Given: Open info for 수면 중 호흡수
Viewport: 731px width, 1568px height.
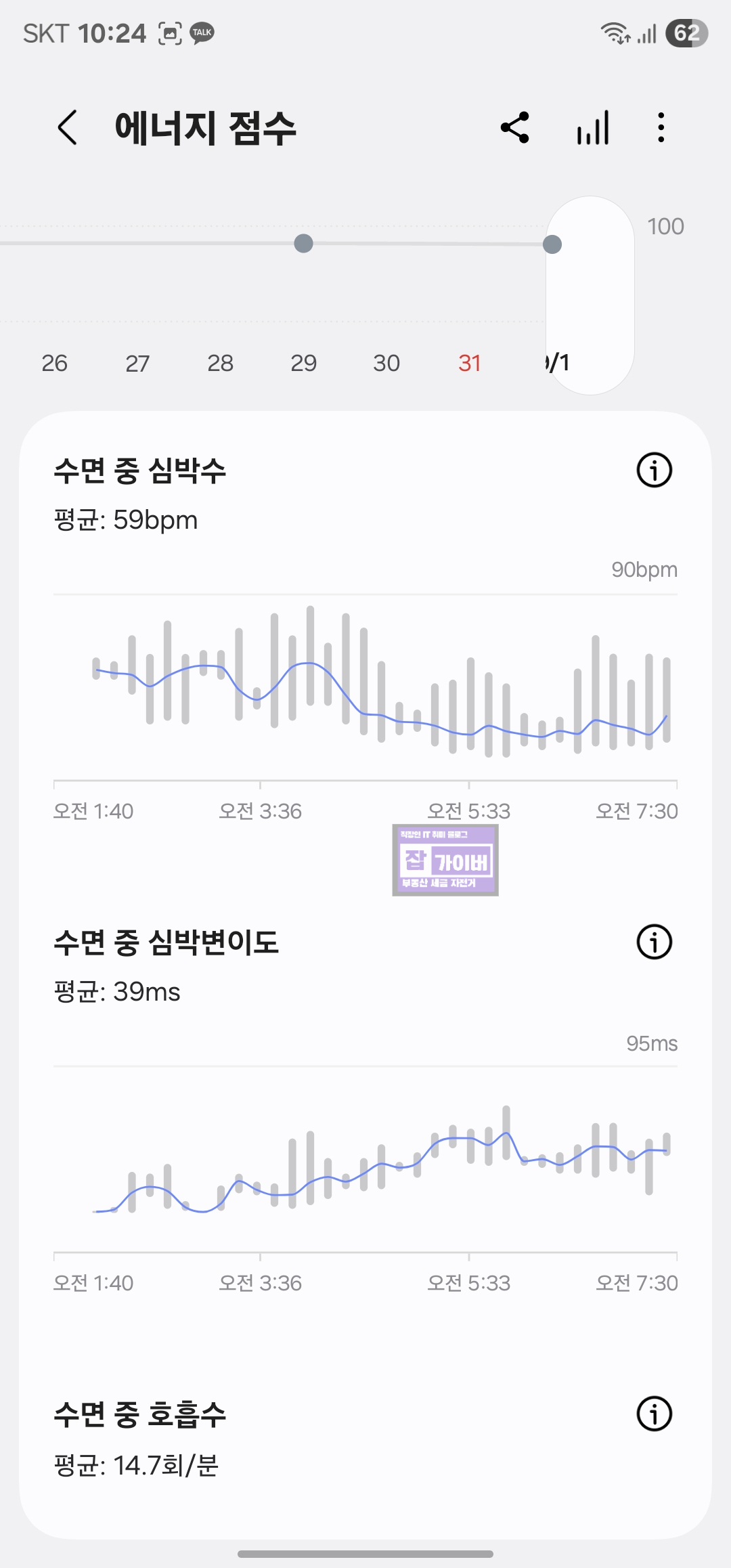Looking at the screenshot, I should (x=655, y=1414).
